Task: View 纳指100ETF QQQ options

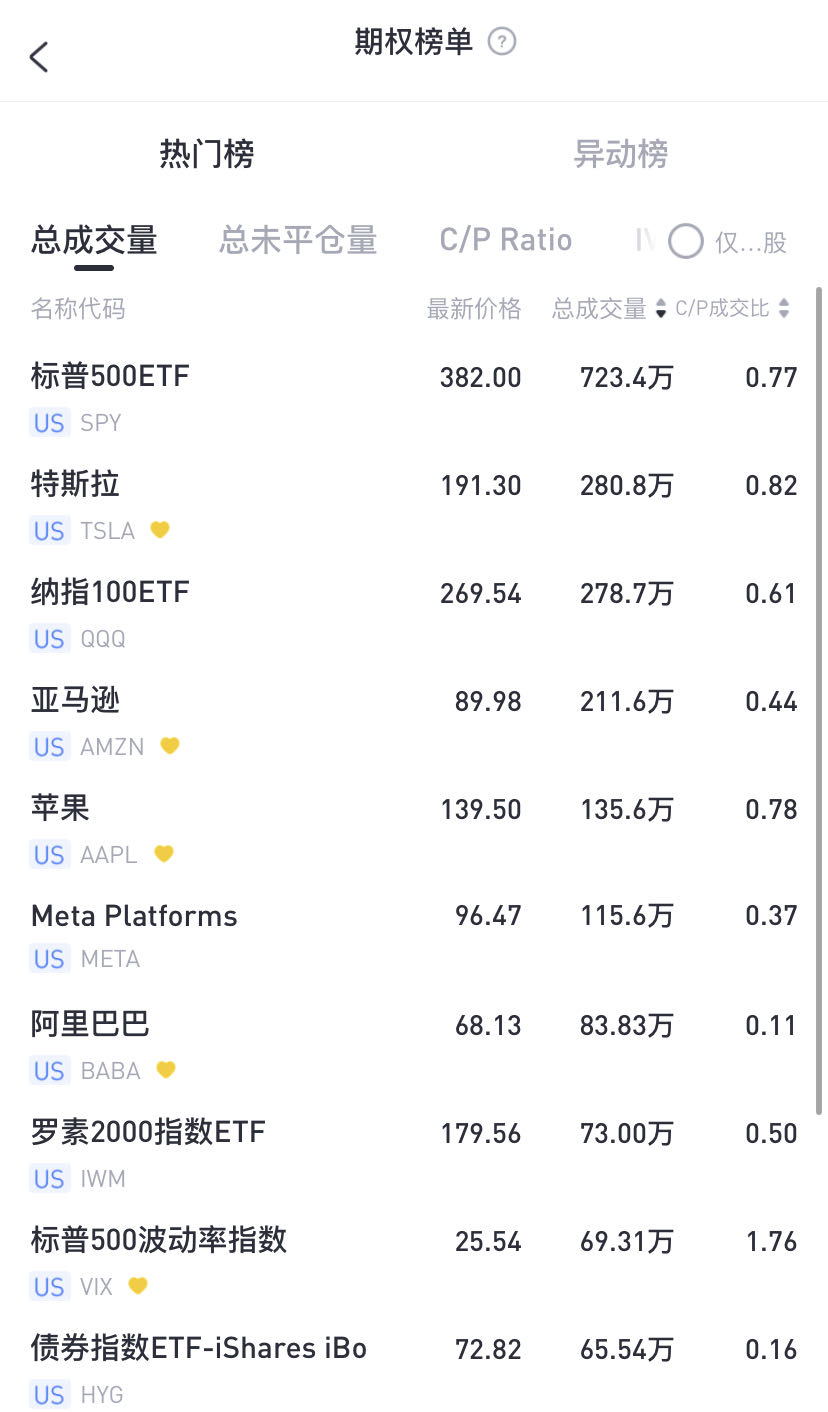Action: (x=414, y=615)
